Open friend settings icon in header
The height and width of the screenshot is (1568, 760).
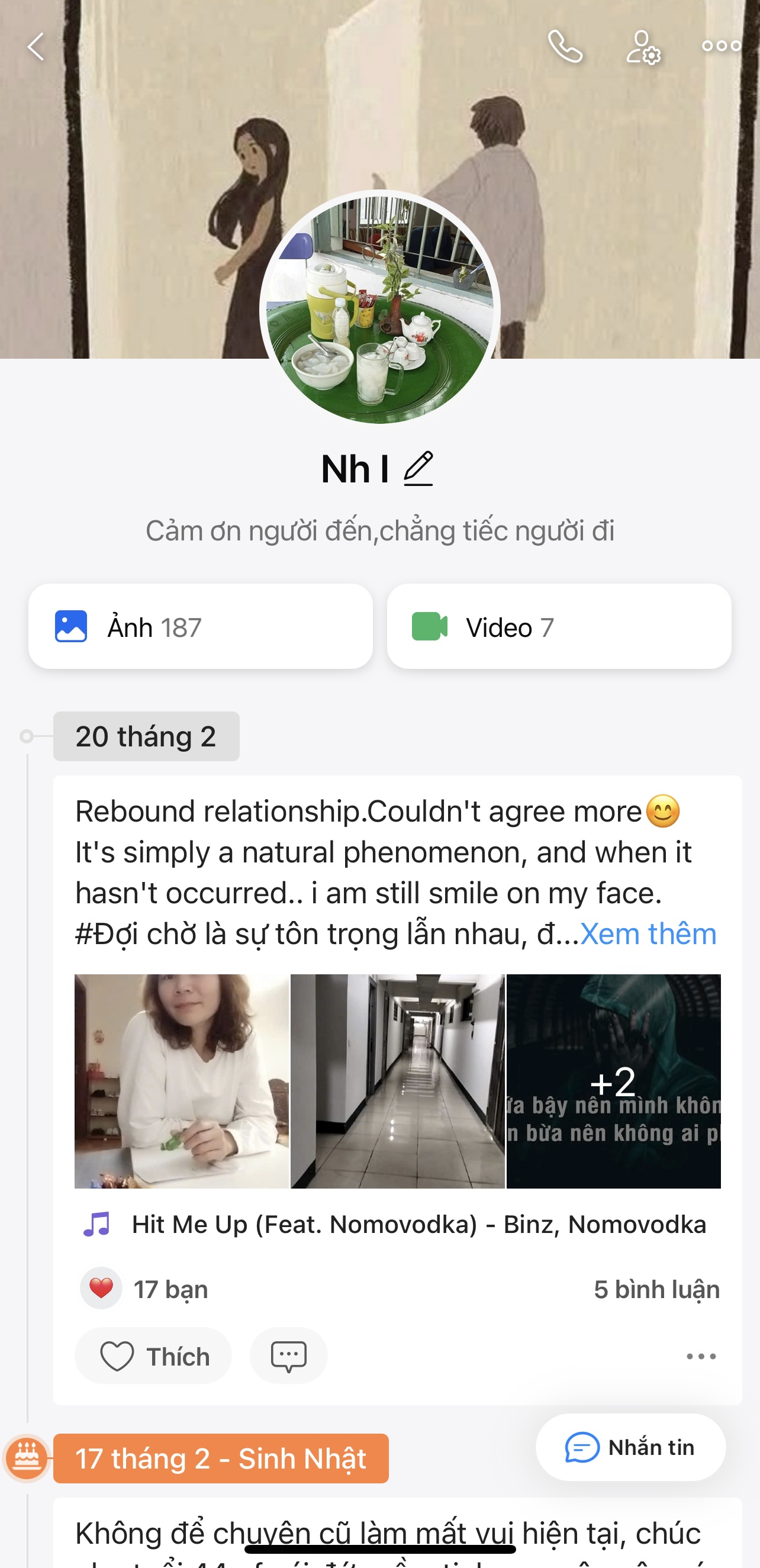(x=643, y=47)
